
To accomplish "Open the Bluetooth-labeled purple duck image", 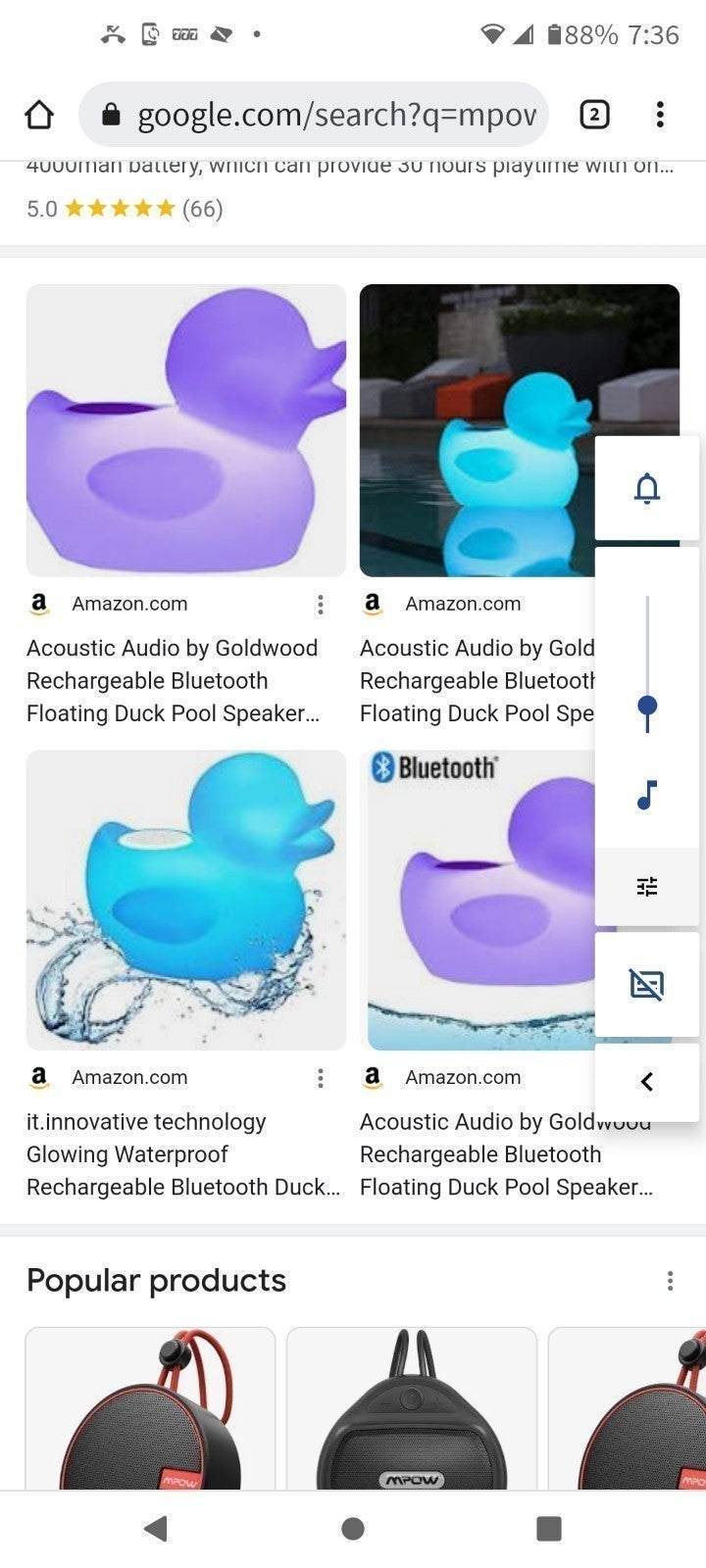I will coord(480,900).
